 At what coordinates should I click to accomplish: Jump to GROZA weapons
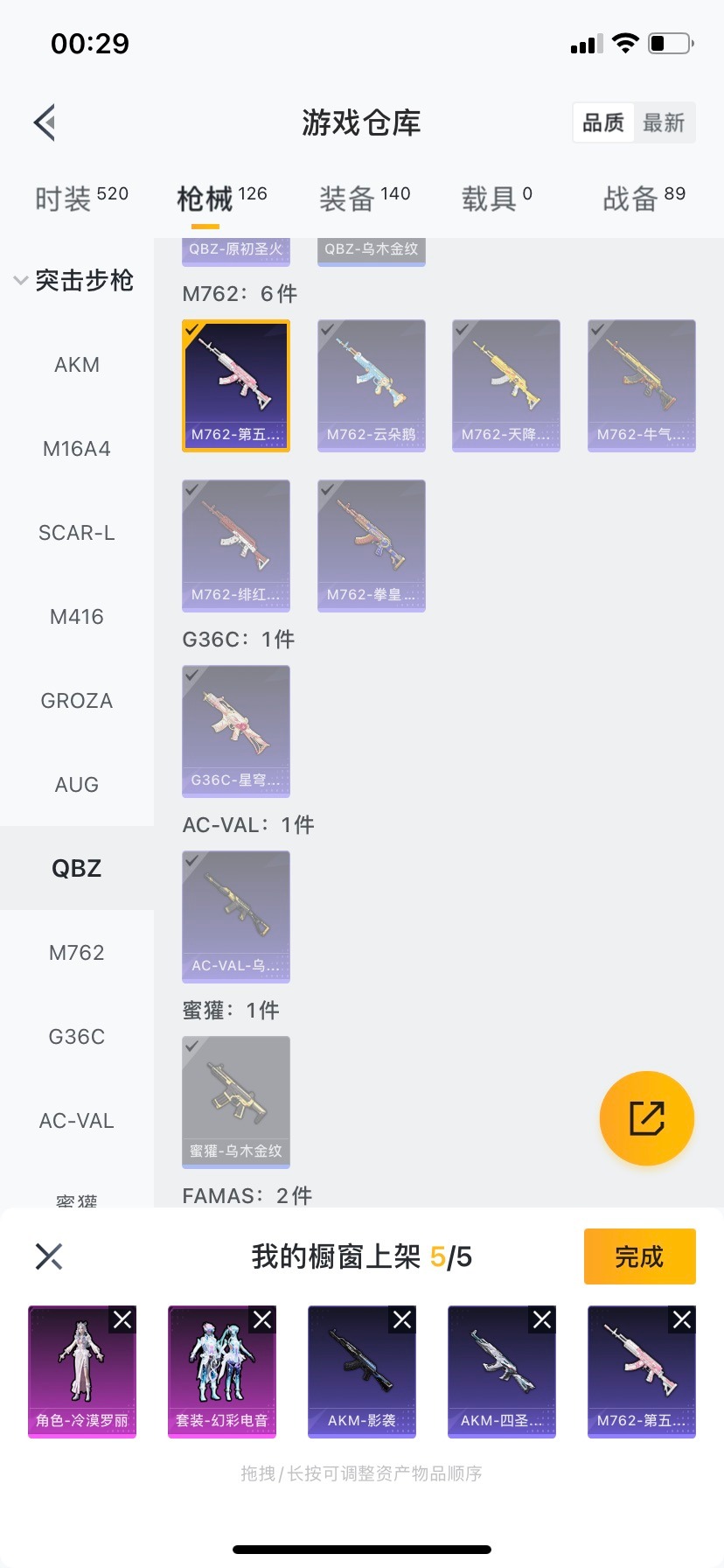(x=77, y=701)
